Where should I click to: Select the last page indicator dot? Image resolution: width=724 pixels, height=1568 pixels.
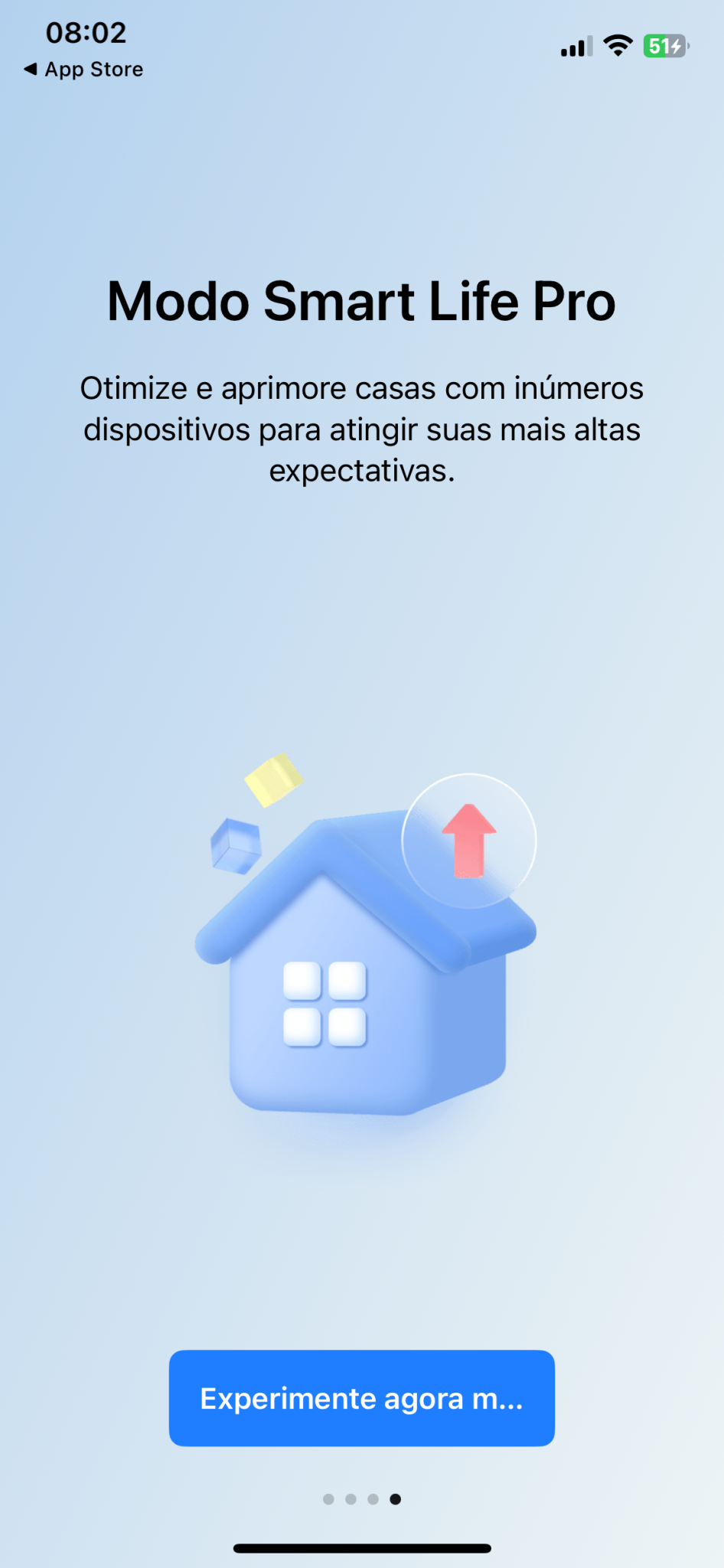(x=394, y=1499)
